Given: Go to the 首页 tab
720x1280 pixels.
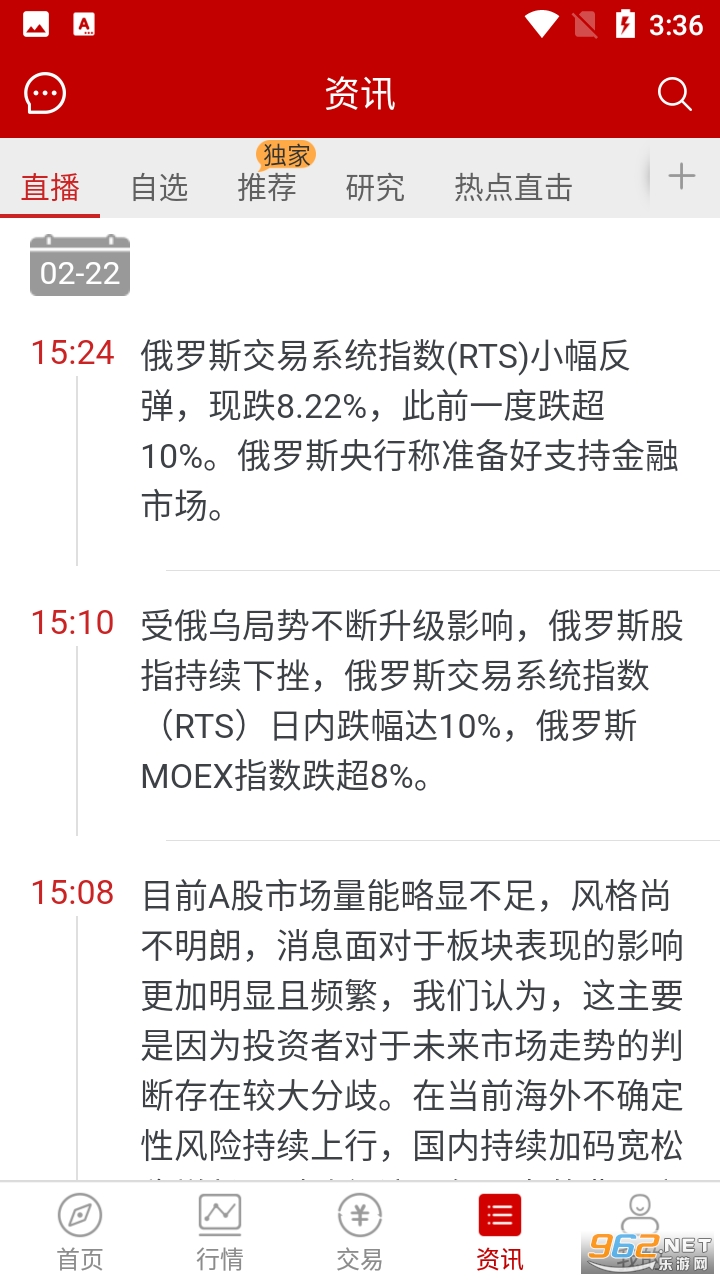Looking at the screenshot, I should [x=80, y=1232].
